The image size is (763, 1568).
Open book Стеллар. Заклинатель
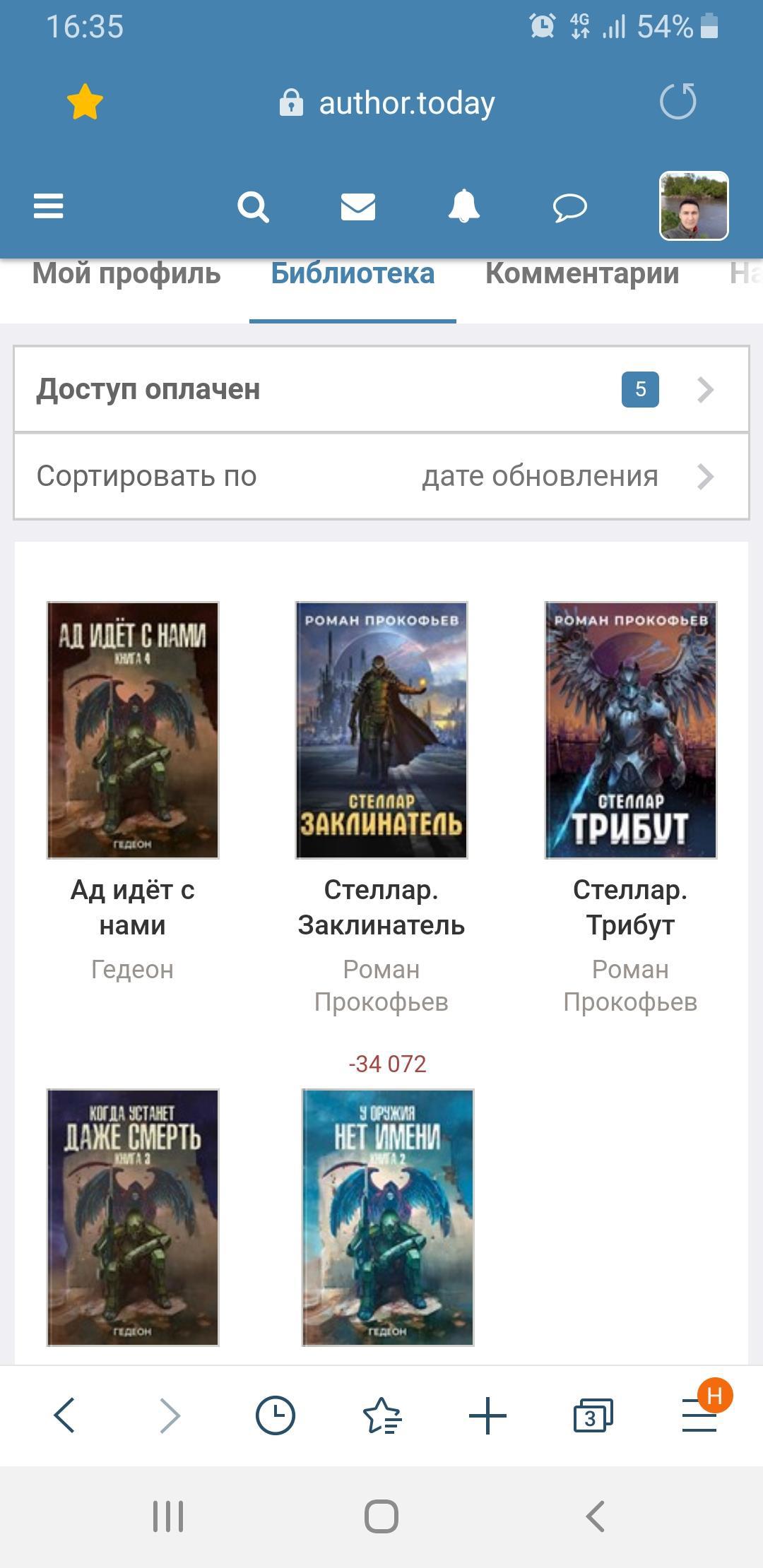click(381, 730)
